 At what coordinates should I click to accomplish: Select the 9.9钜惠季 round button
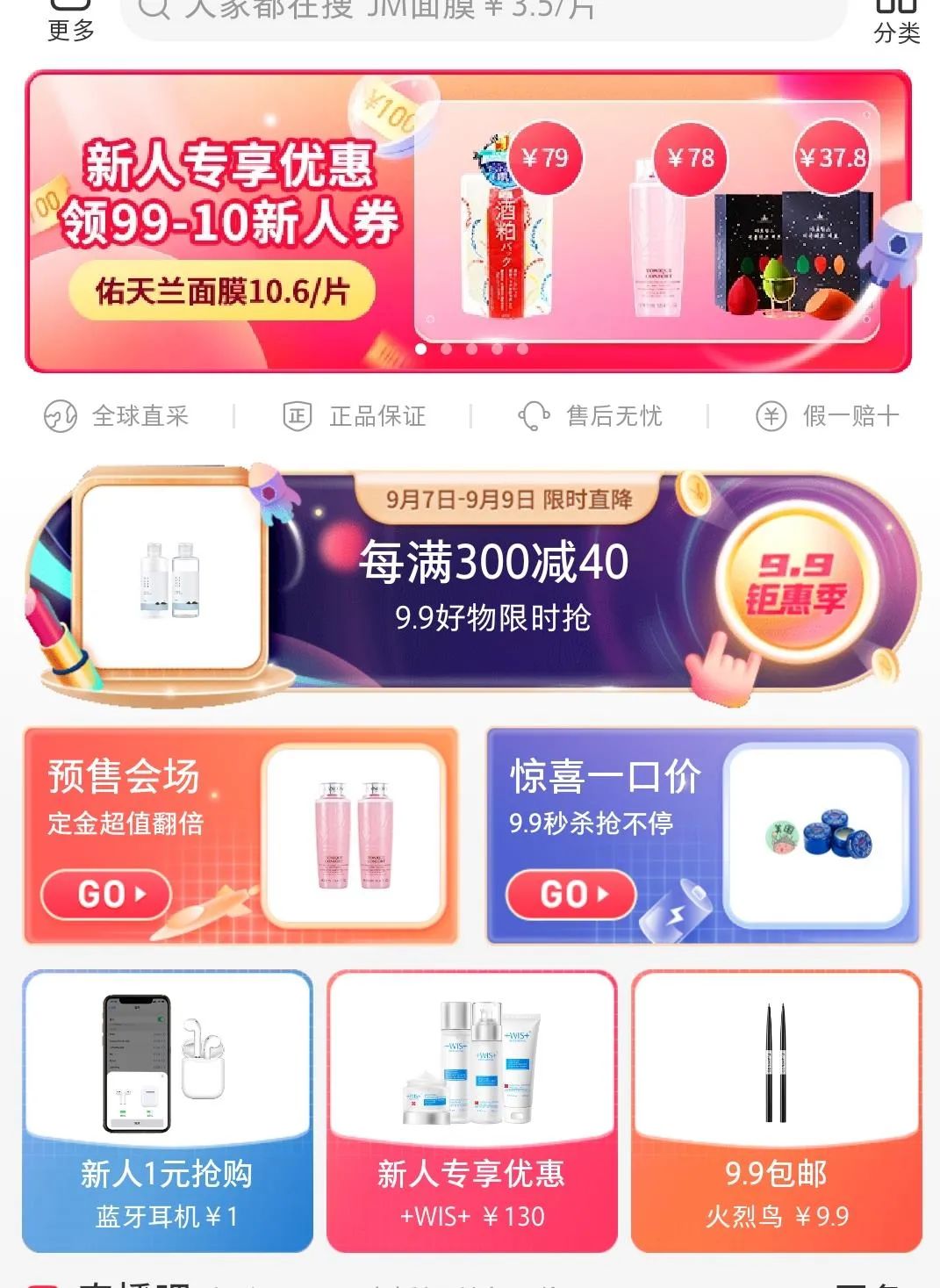[x=795, y=581]
